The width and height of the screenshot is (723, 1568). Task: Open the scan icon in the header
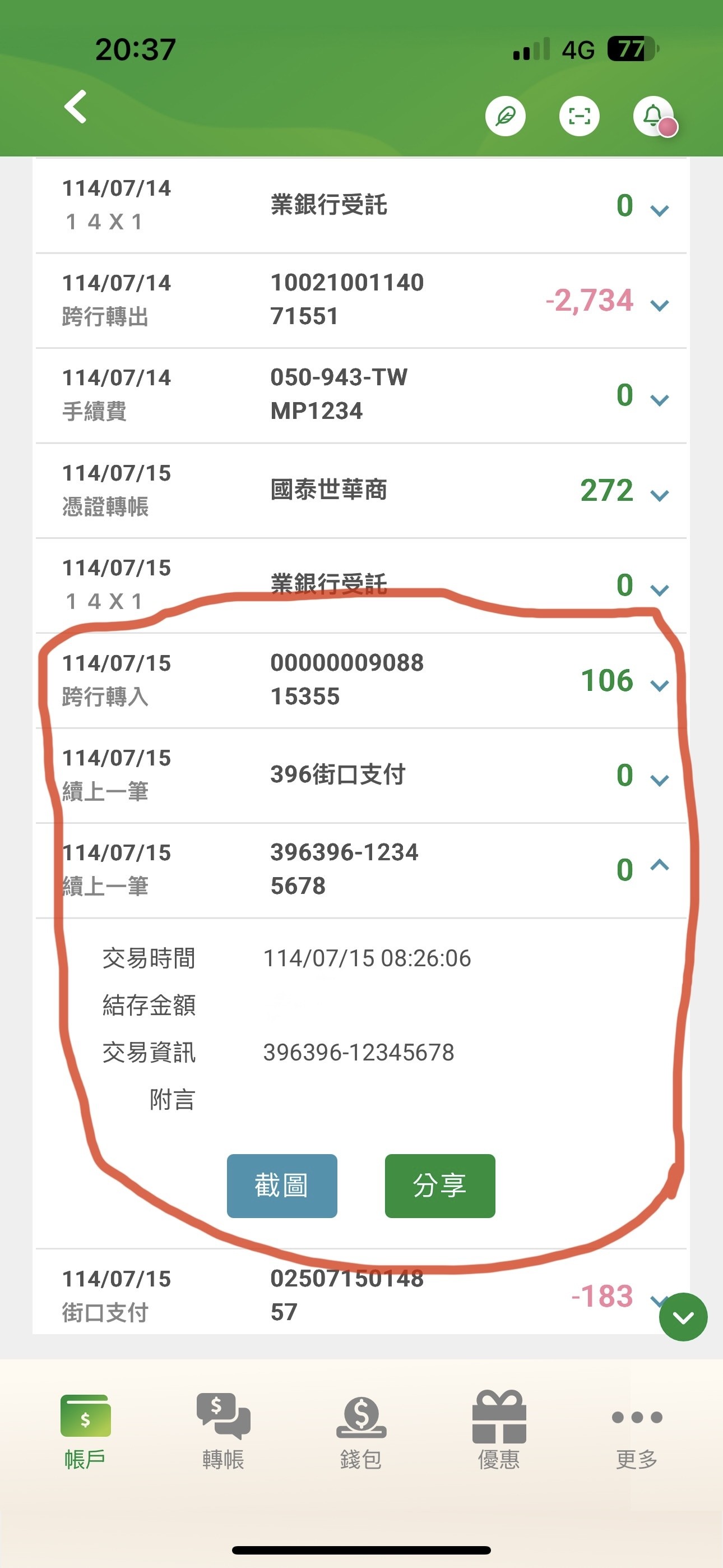tap(580, 116)
